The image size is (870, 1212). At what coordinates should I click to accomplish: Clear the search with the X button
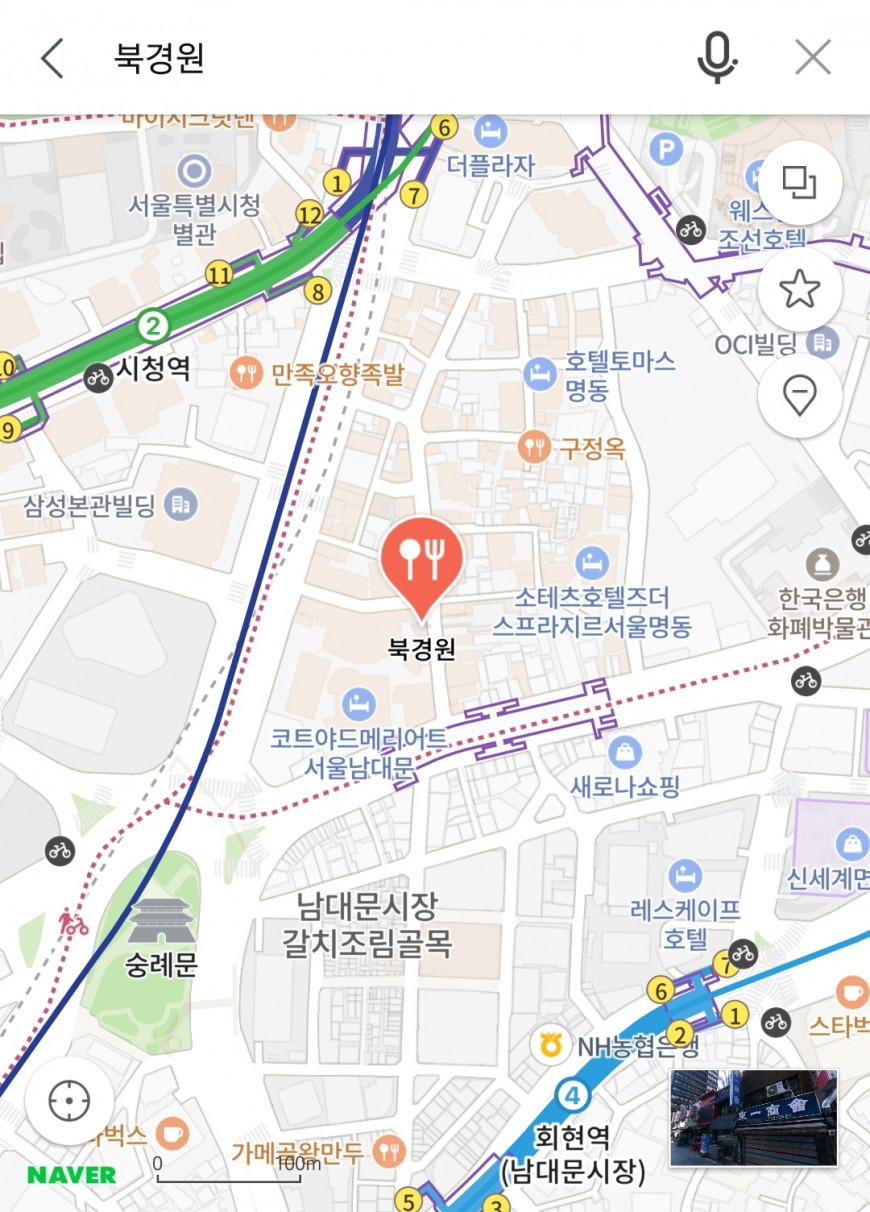813,58
